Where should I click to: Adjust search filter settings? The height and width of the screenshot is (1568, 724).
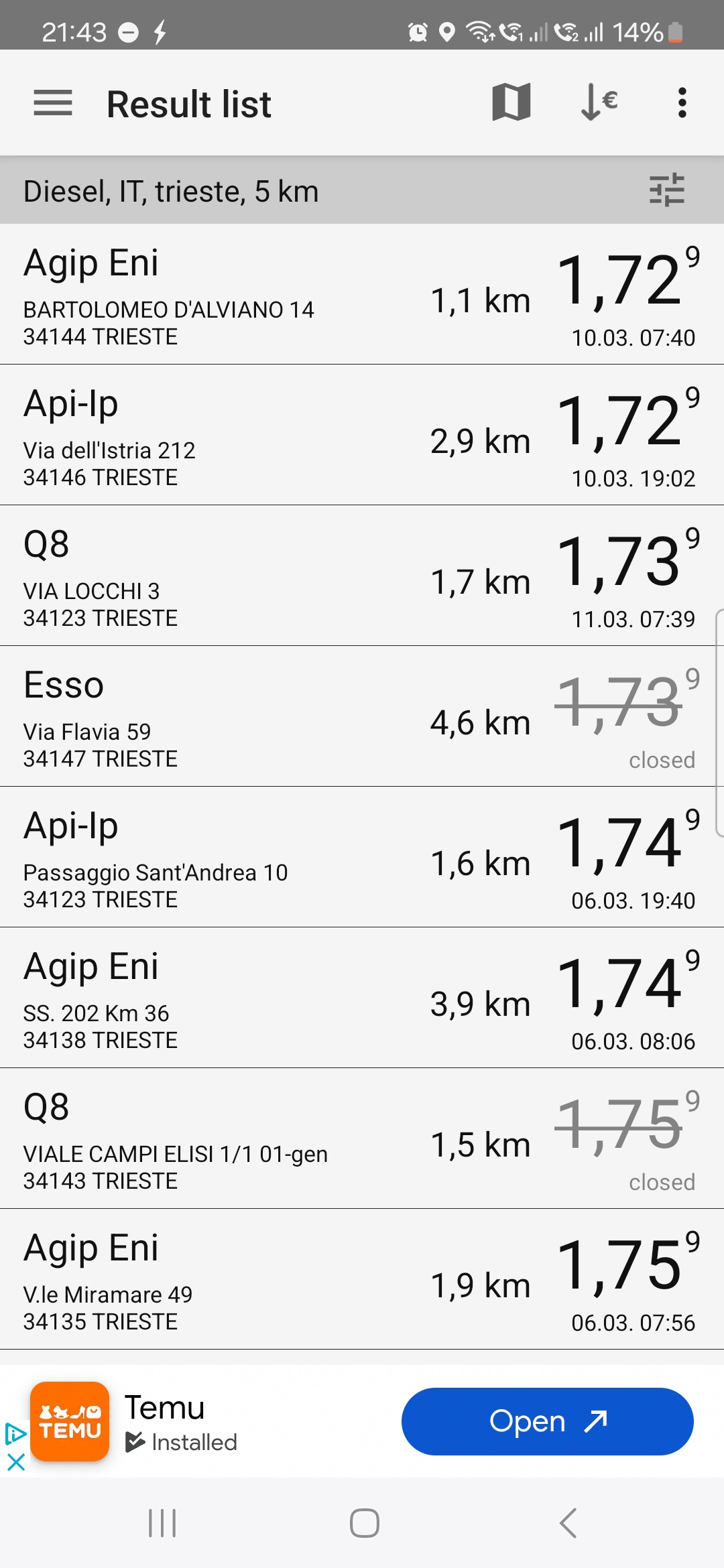pos(666,190)
